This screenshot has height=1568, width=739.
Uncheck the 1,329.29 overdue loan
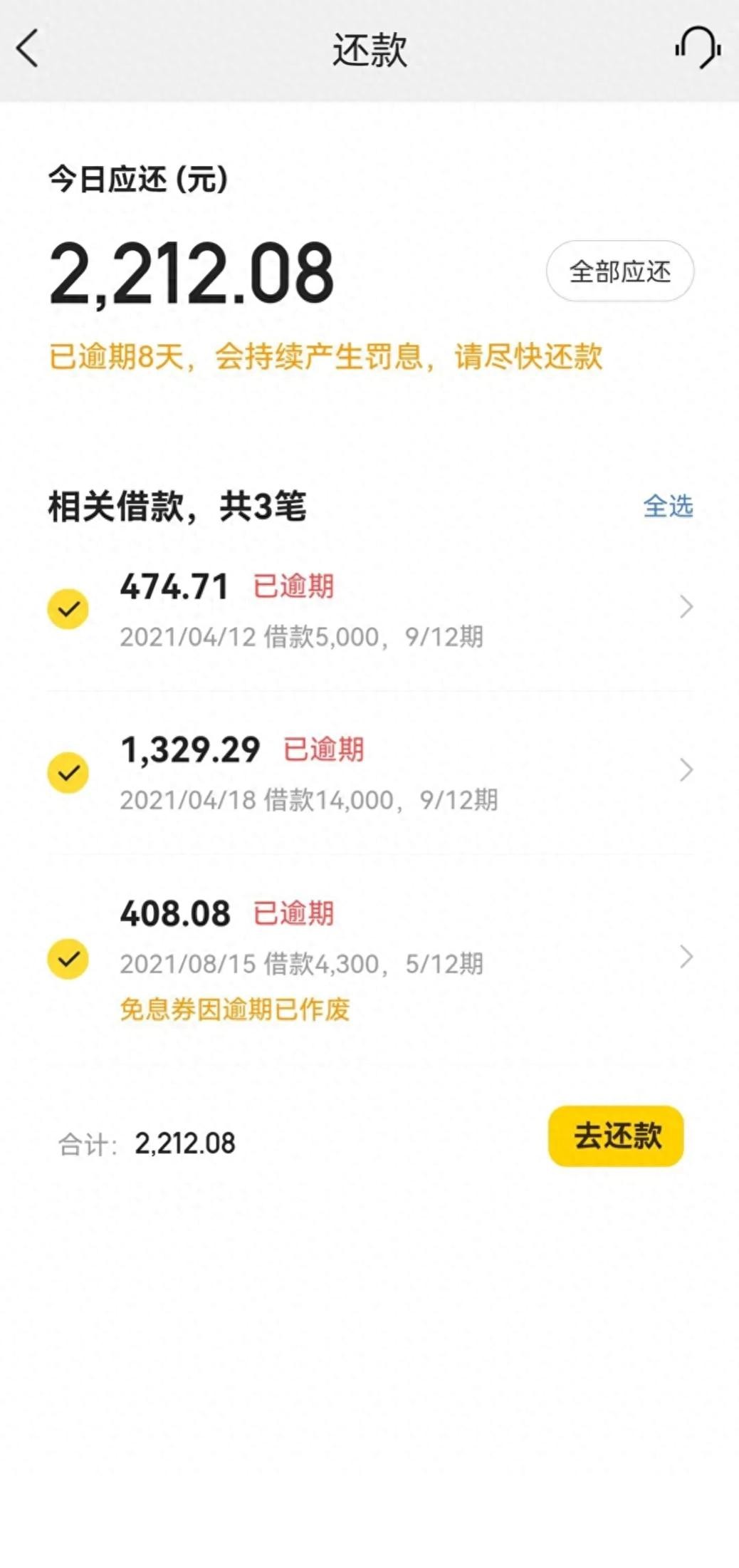point(68,772)
